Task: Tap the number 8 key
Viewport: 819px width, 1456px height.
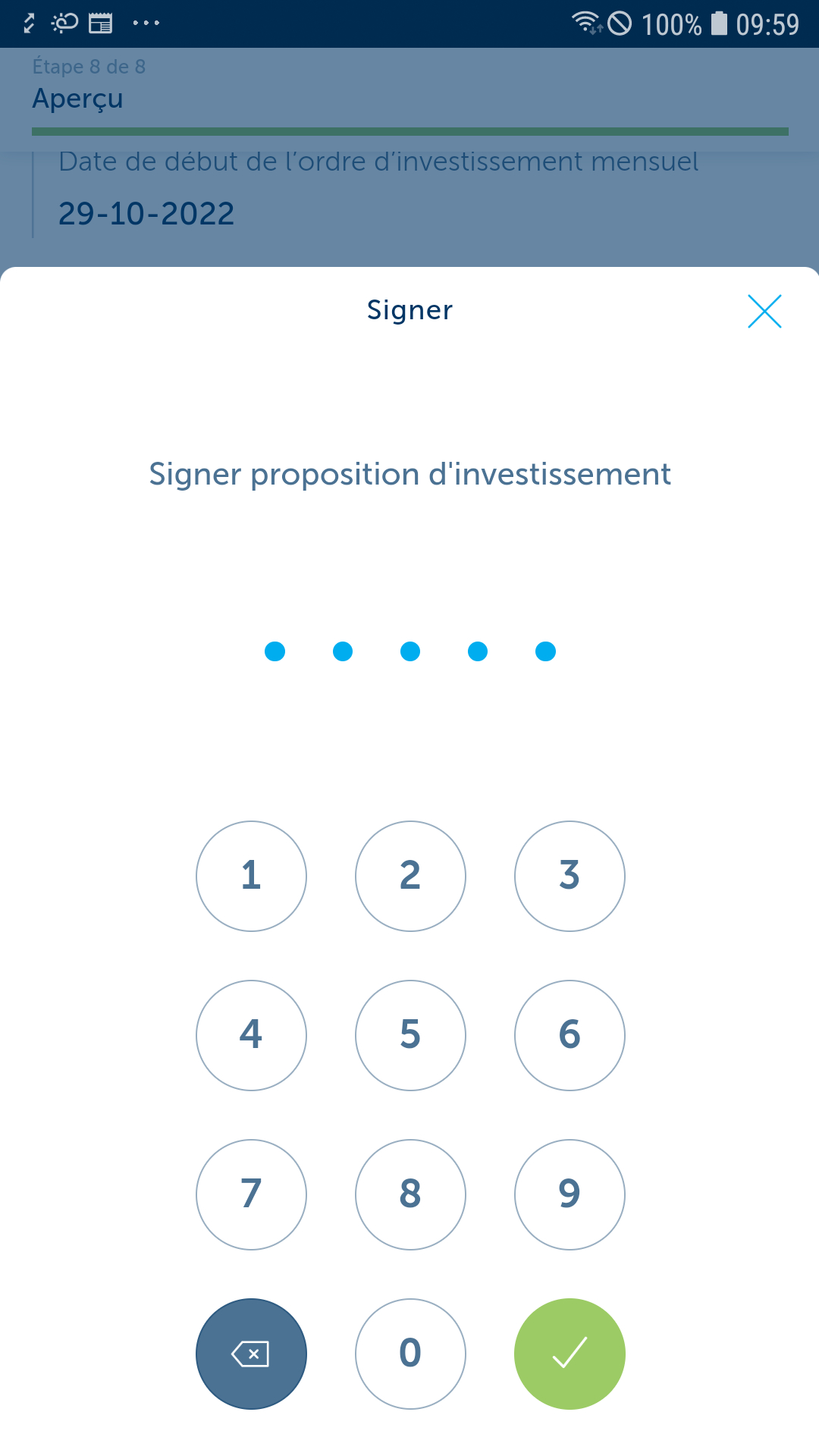Action: click(410, 1194)
